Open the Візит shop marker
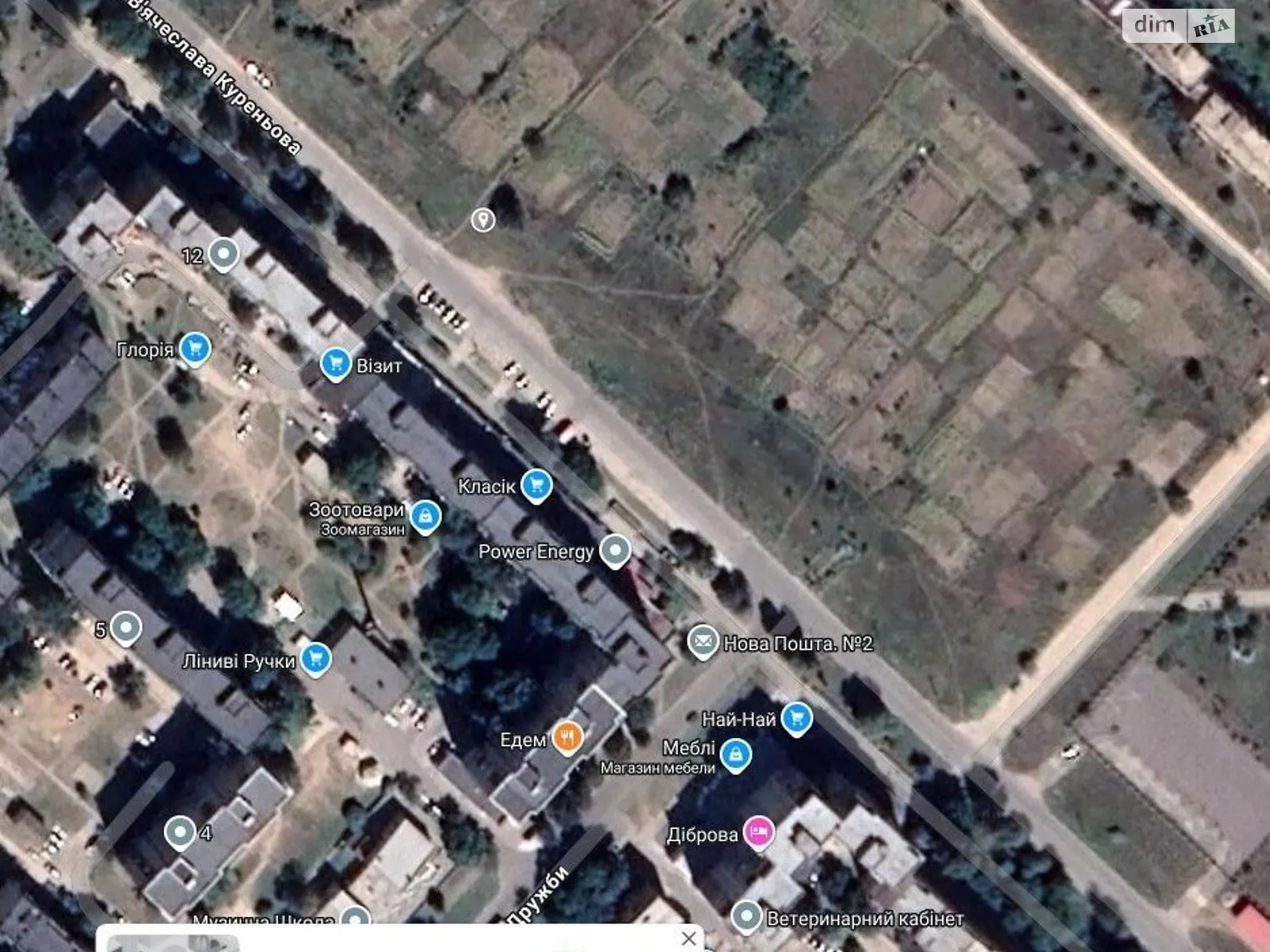 (336, 364)
